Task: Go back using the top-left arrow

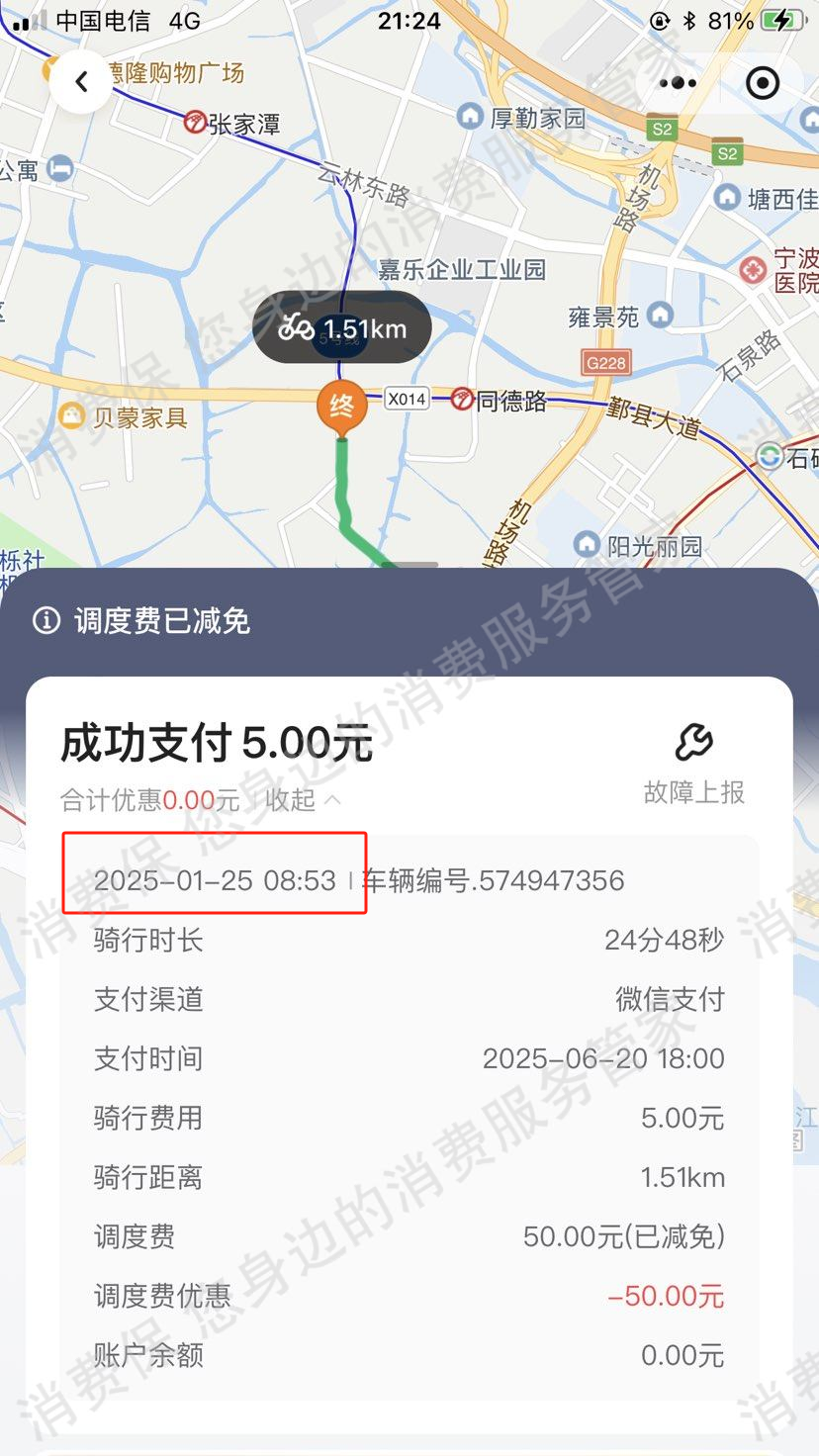Action: (82, 82)
